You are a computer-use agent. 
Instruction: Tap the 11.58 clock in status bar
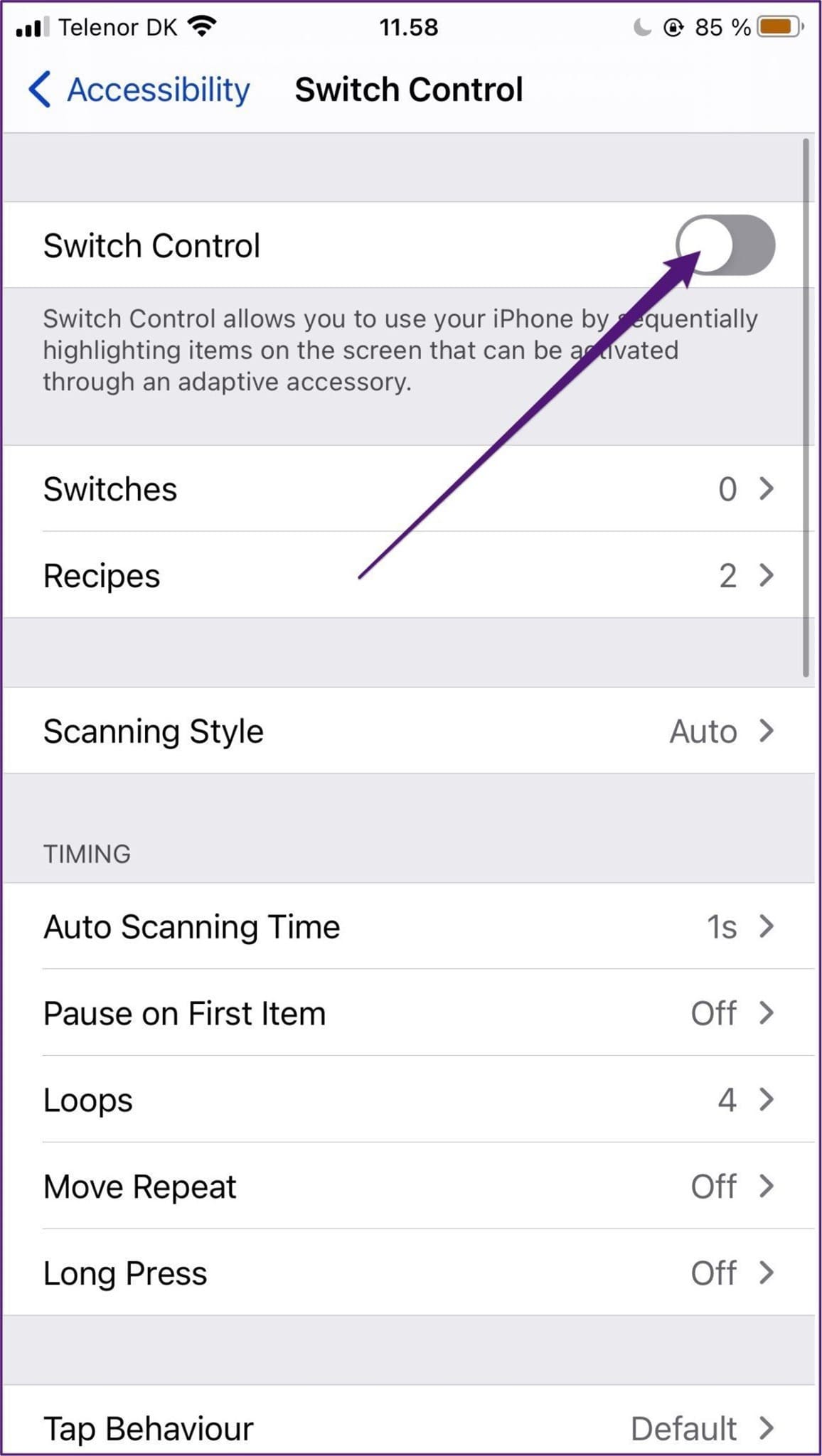click(x=409, y=26)
